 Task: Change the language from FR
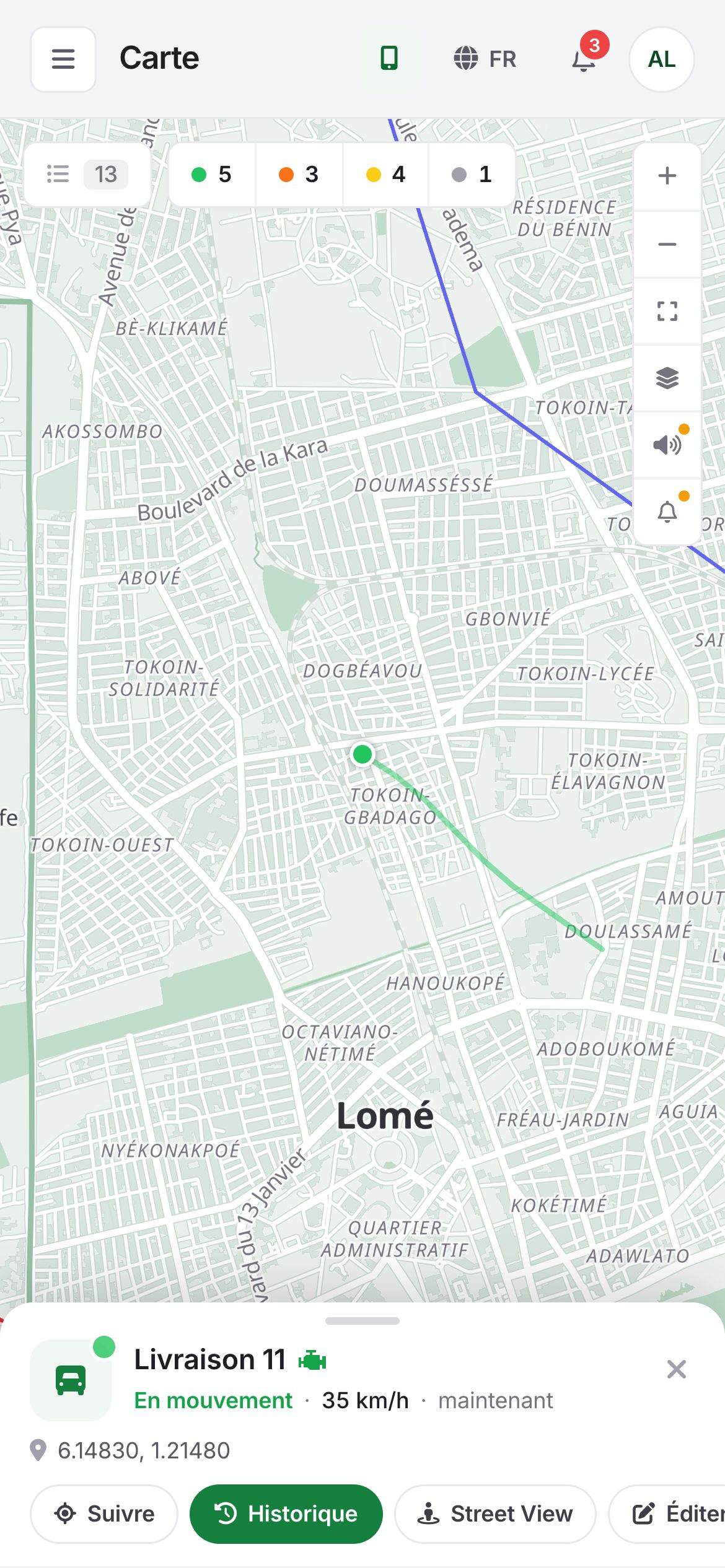[x=485, y=59]
